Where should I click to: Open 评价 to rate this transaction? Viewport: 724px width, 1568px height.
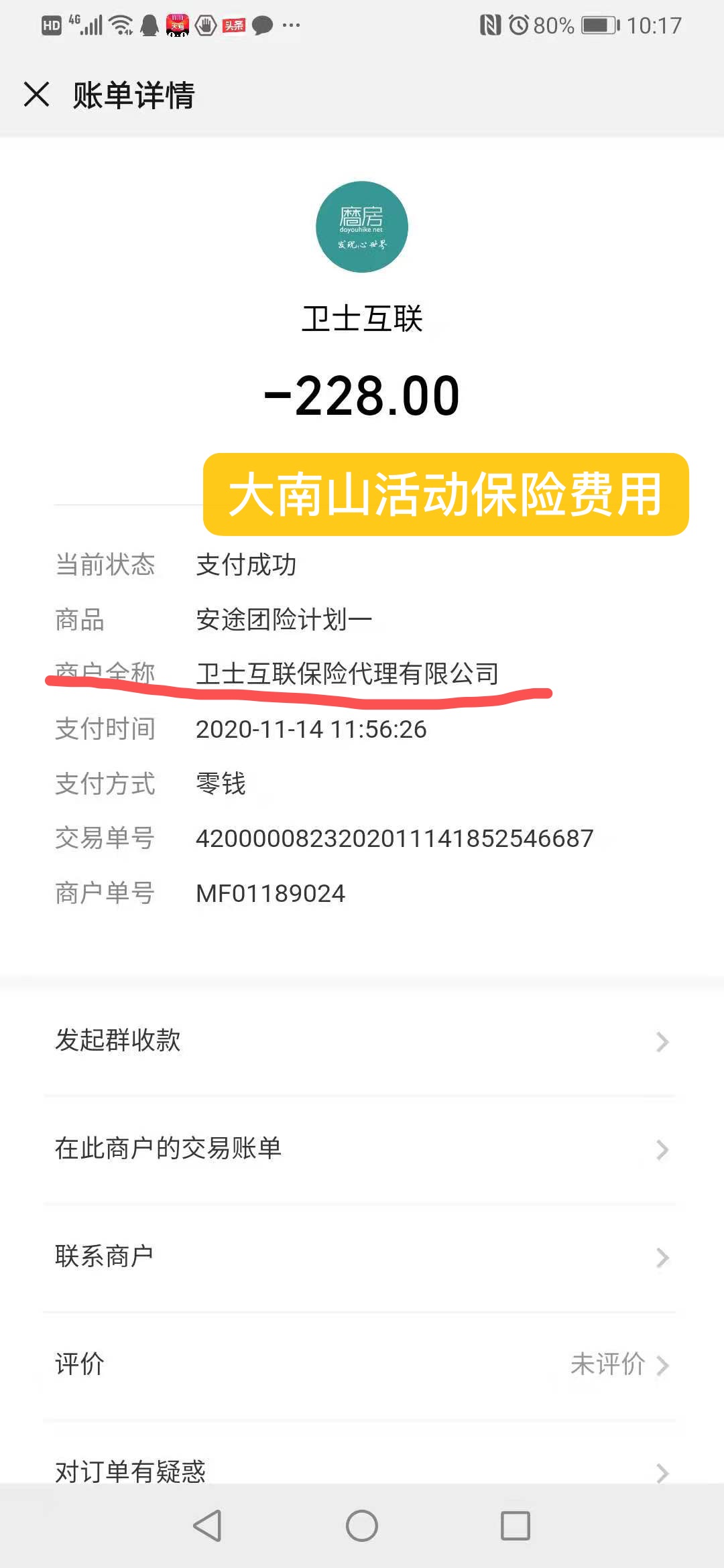(361, 1364)
